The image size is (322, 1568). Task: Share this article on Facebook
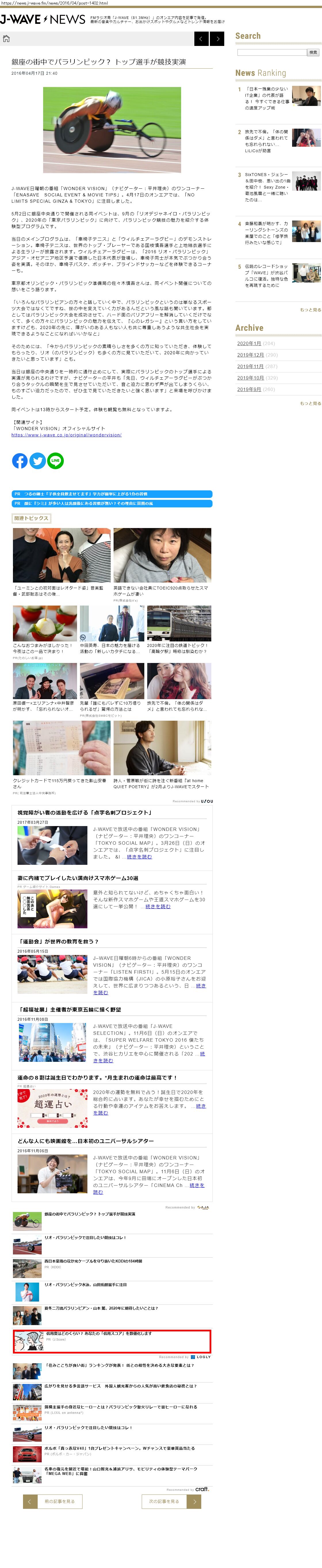tap(20, 461)
